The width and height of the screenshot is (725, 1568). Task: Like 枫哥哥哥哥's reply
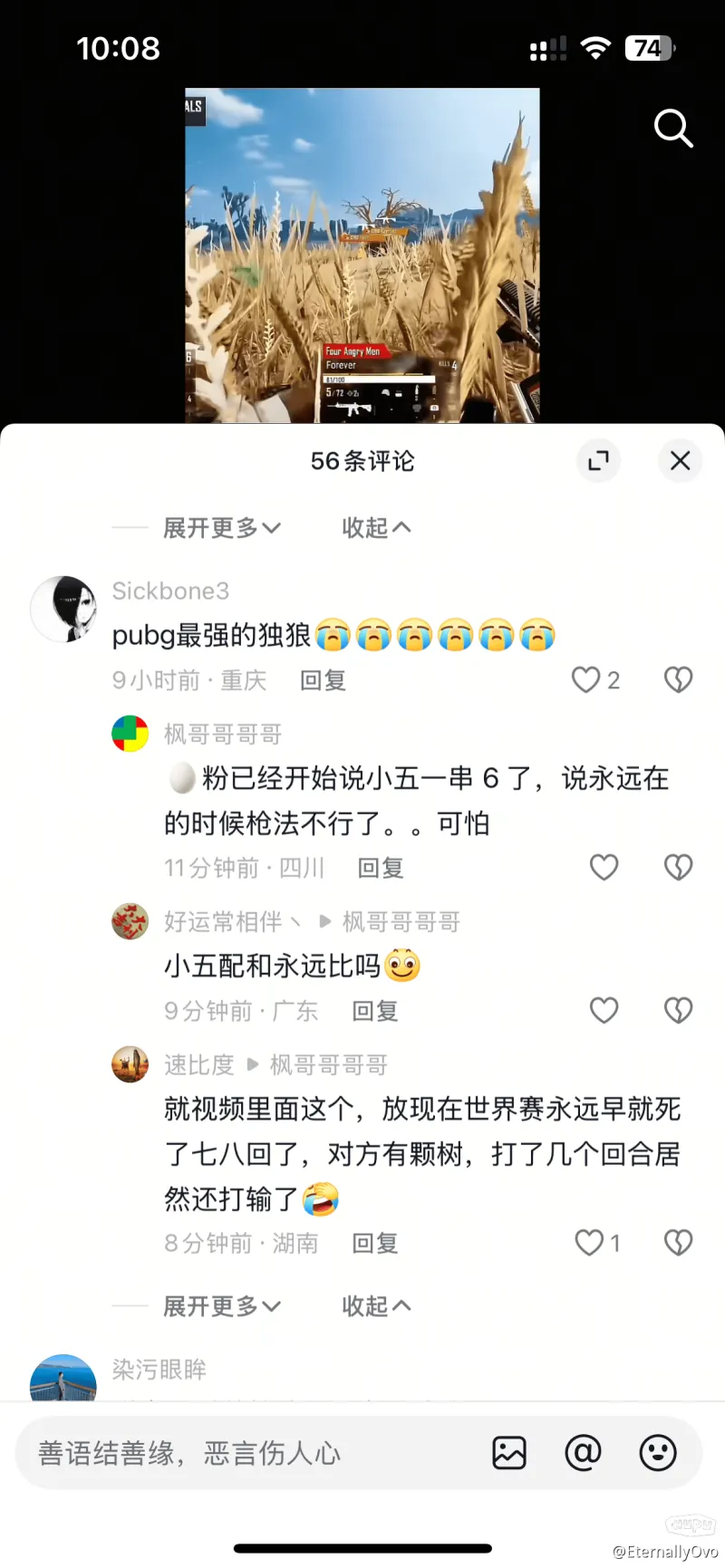click(x=604, y=868)
